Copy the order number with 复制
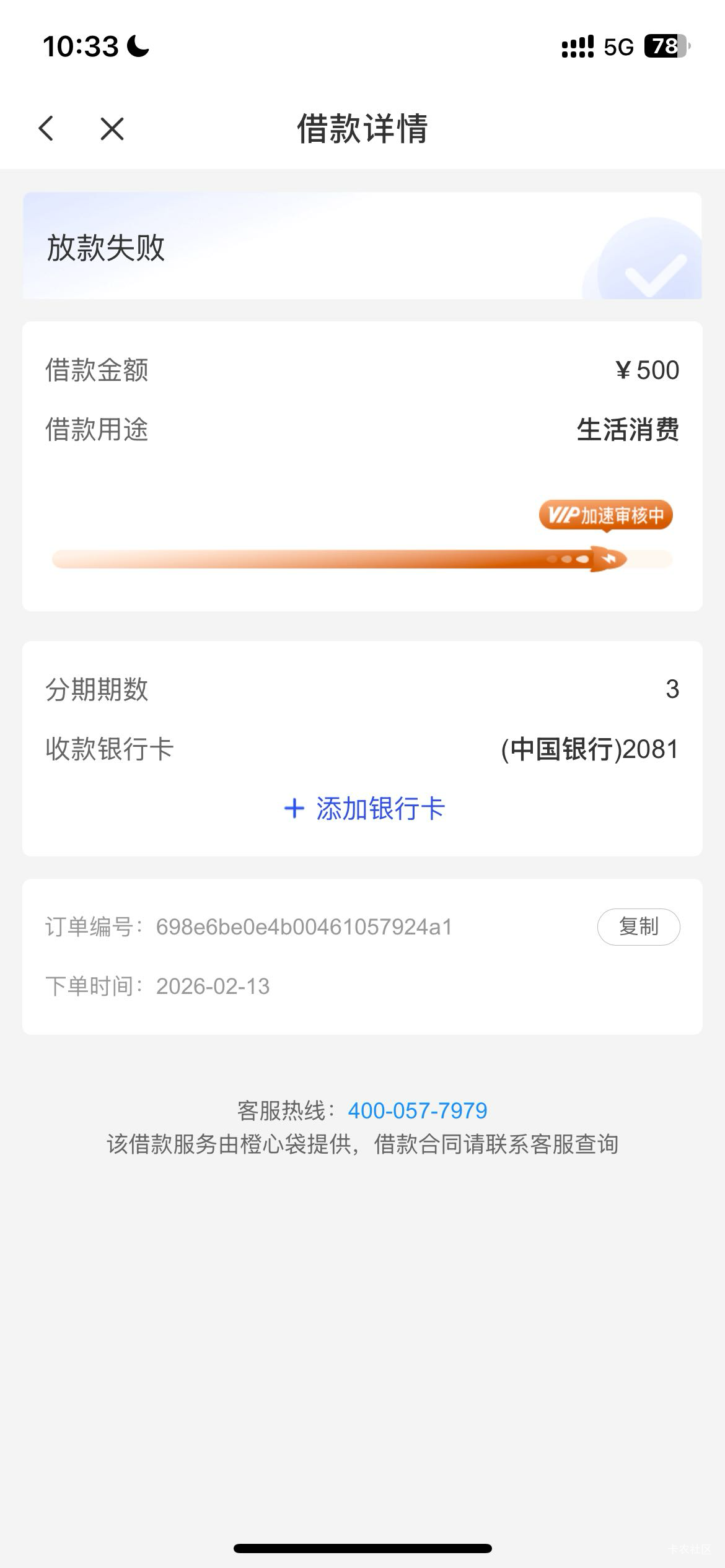 tap(638, 927)
